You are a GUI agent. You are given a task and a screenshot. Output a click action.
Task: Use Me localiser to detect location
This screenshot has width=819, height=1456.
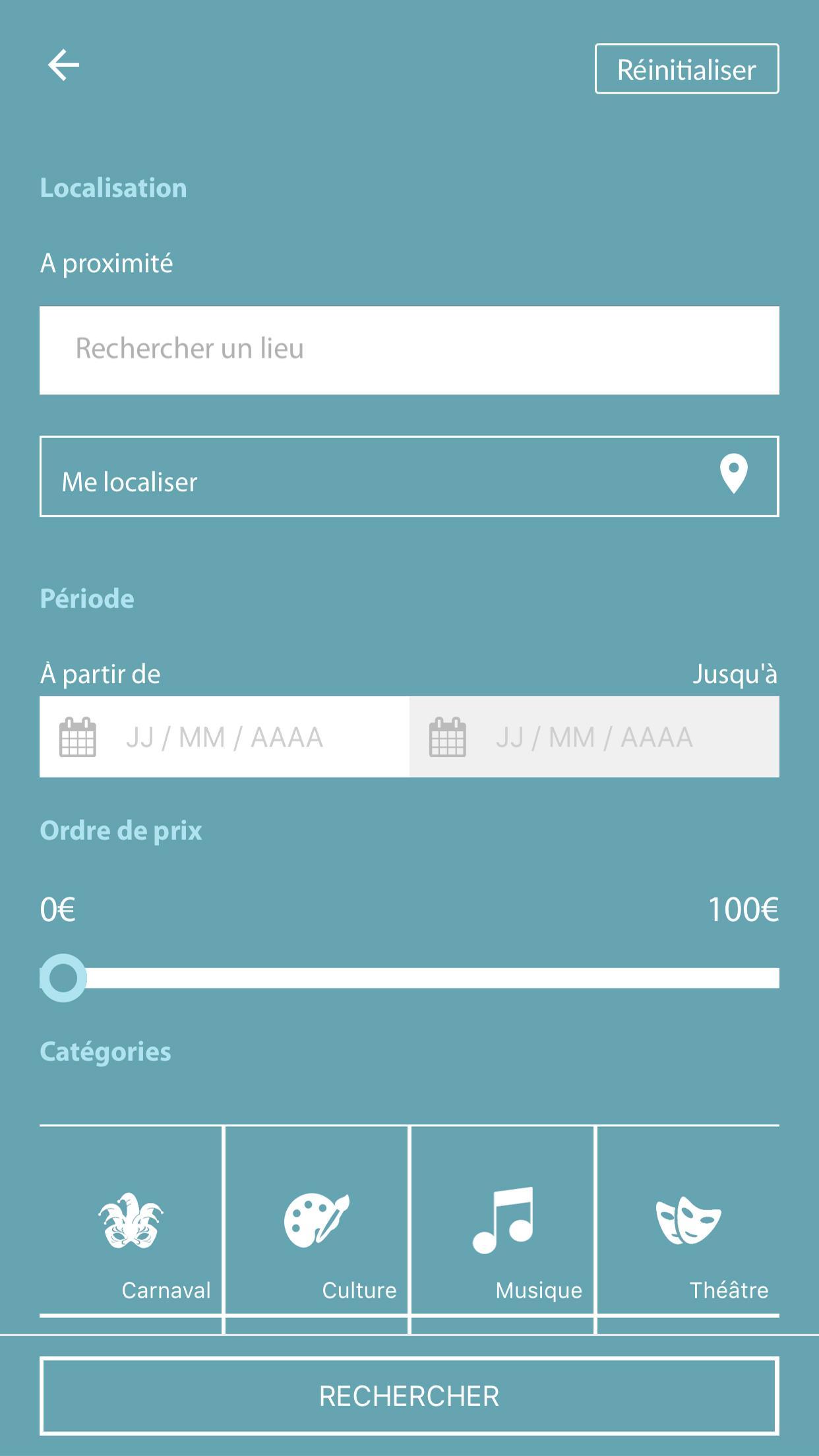[x=409, y=476]
